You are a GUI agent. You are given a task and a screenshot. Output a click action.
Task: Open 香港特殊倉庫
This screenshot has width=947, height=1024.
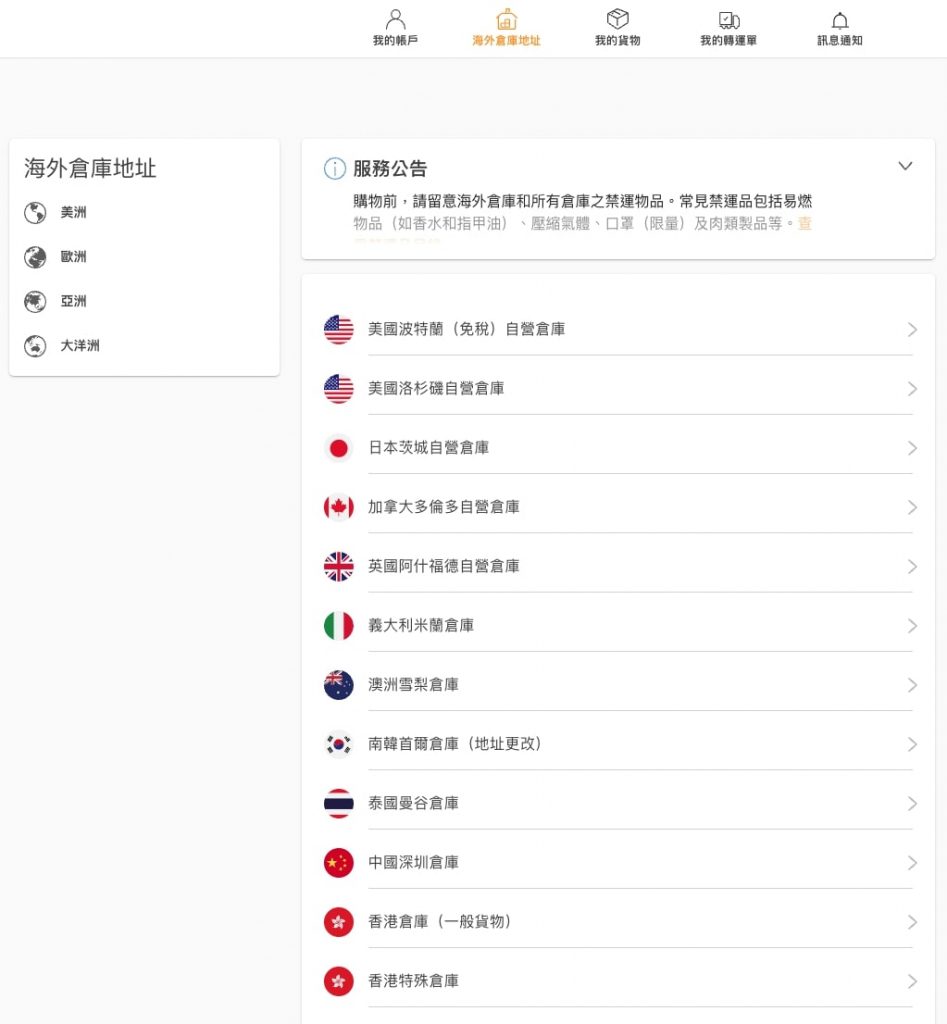click(x=618, y=981)
